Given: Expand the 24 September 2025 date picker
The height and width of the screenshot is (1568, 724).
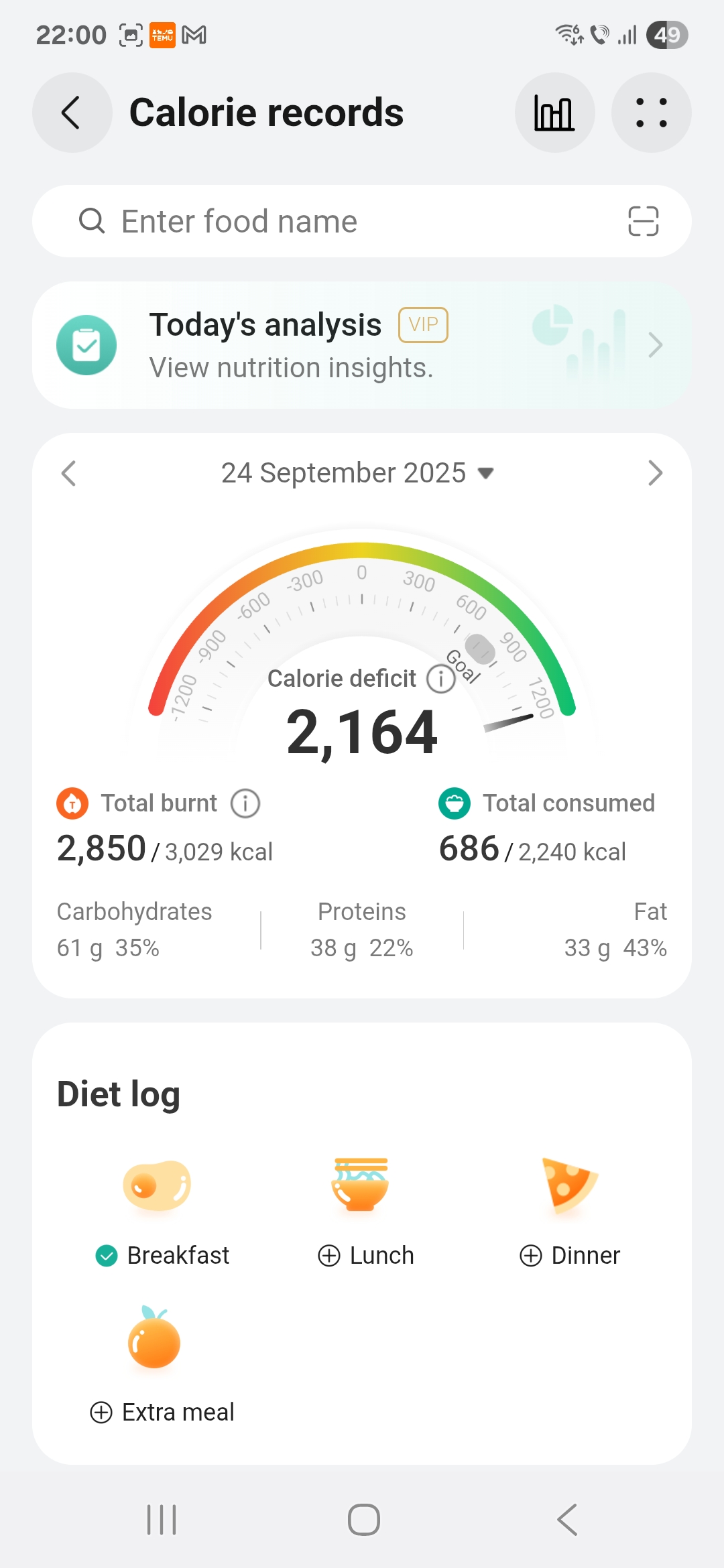Looking at the screenshot, I should [357, 473].
